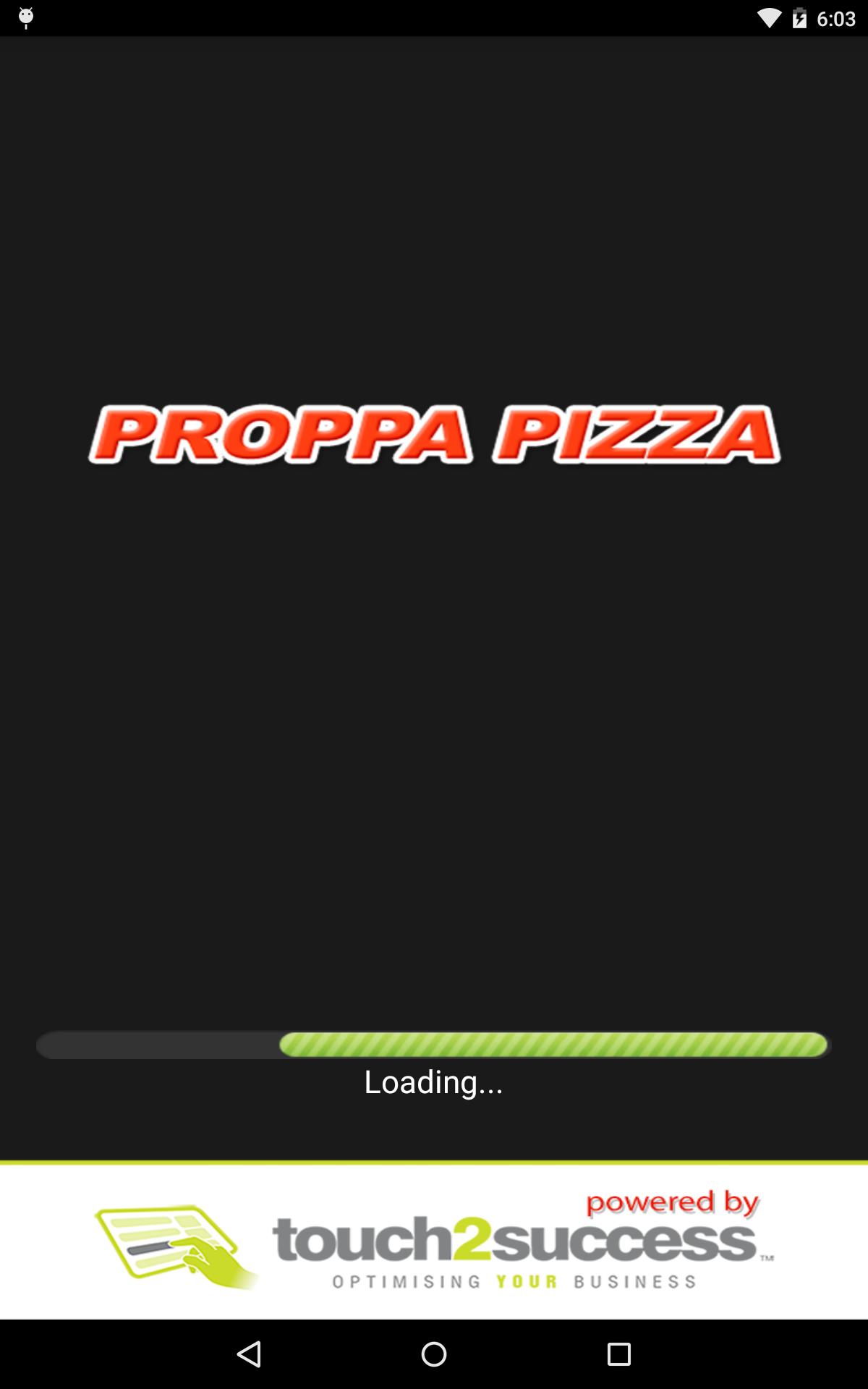Tap the Android debug icon in status bar
The width and height of the screenshot is (868, 1389).
coord(27,16)
